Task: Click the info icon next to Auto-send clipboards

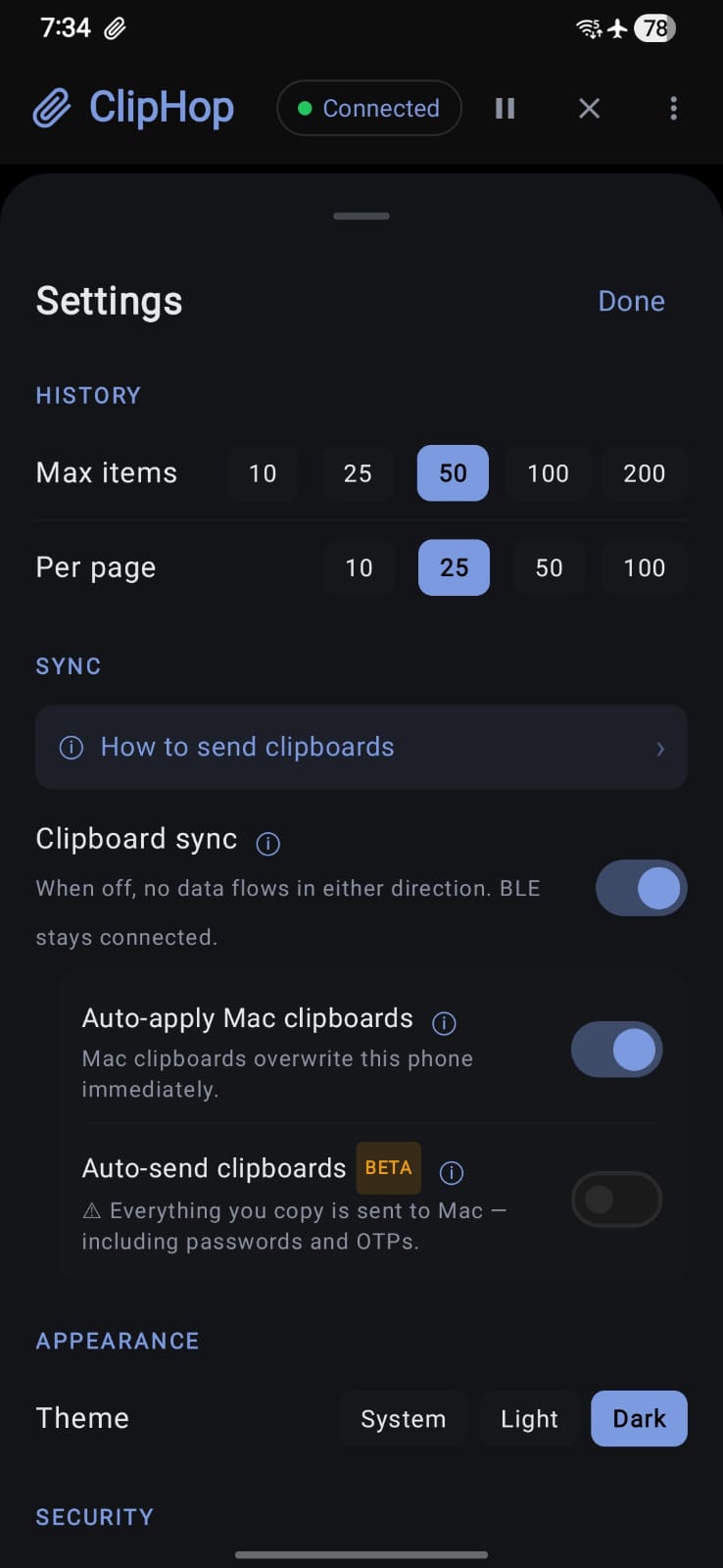Action: (451, 1172)
